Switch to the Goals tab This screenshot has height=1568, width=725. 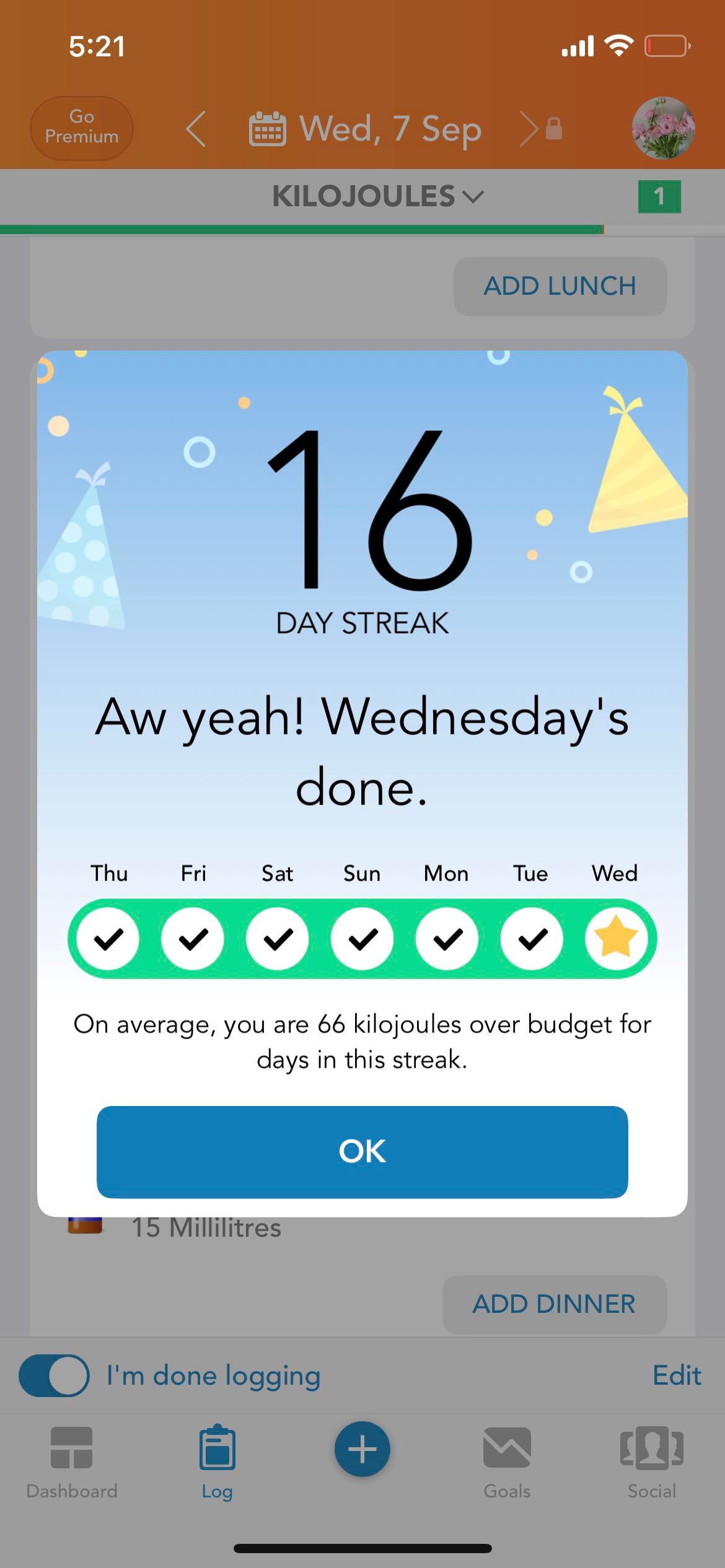pyautogui.click(x=507, y=1463)
